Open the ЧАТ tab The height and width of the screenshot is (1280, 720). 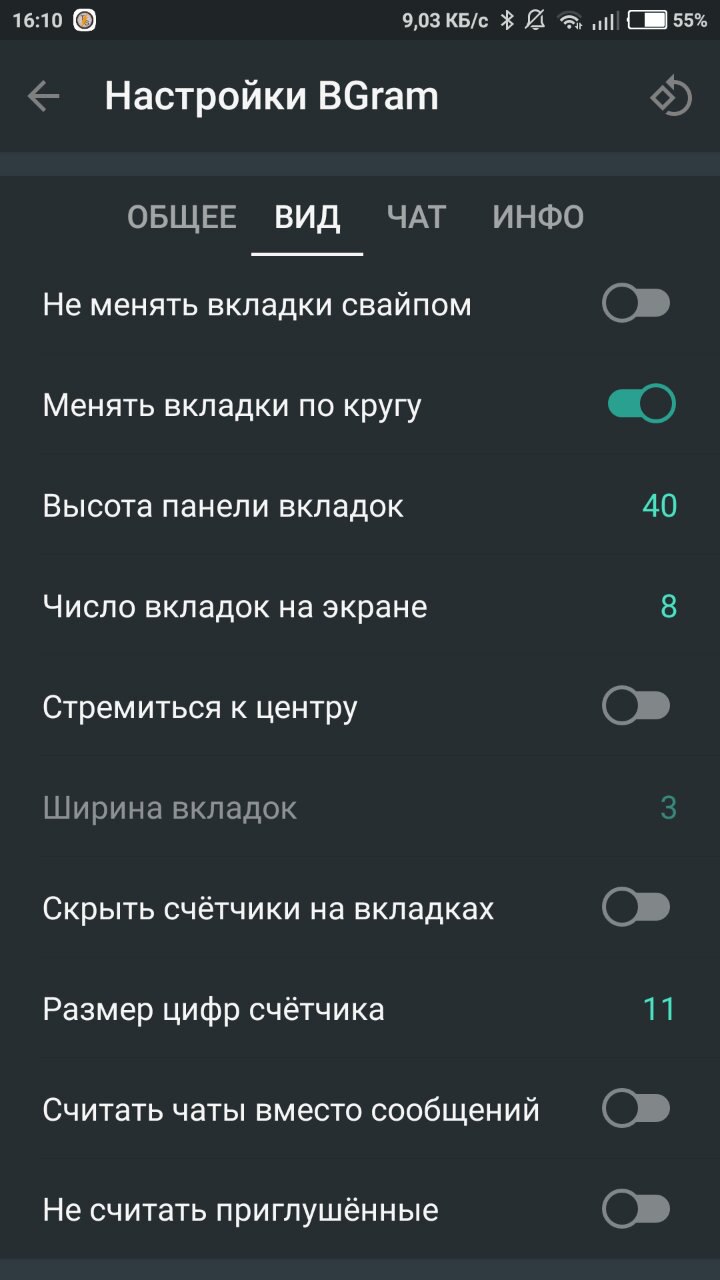[416, 217]
